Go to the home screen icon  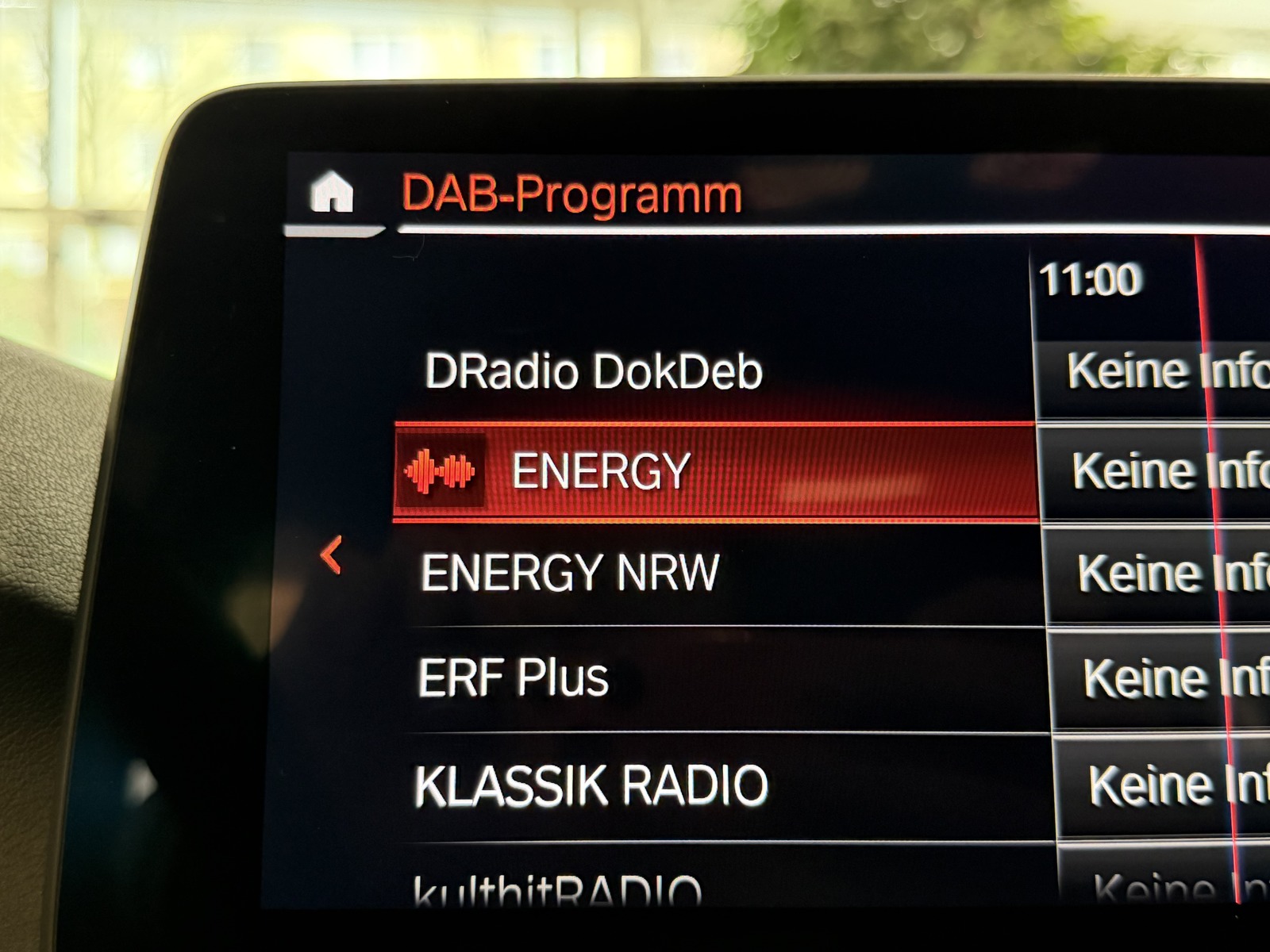332,192
